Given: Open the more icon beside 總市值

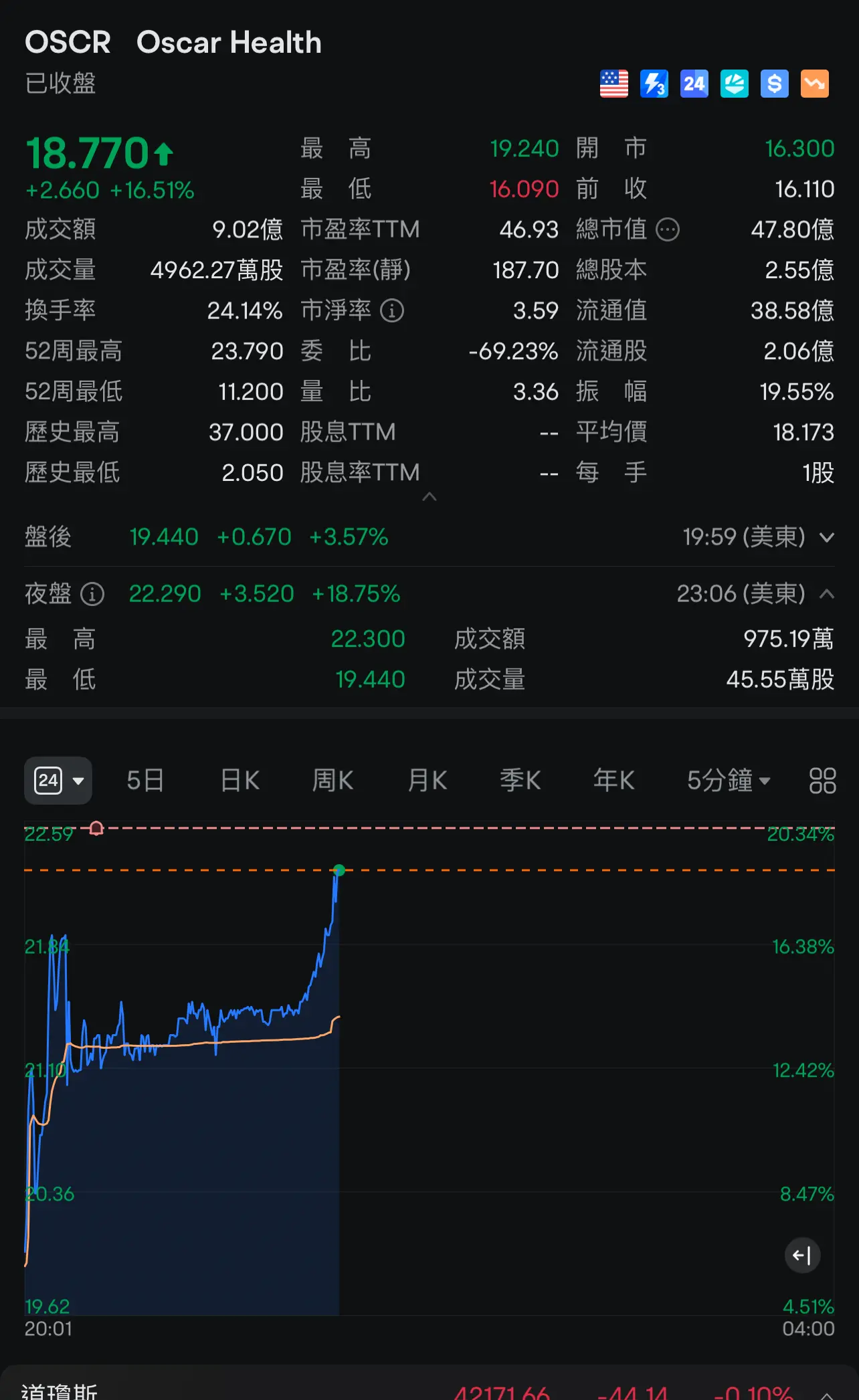Looking at the screenshot, I should pos(668,230).
